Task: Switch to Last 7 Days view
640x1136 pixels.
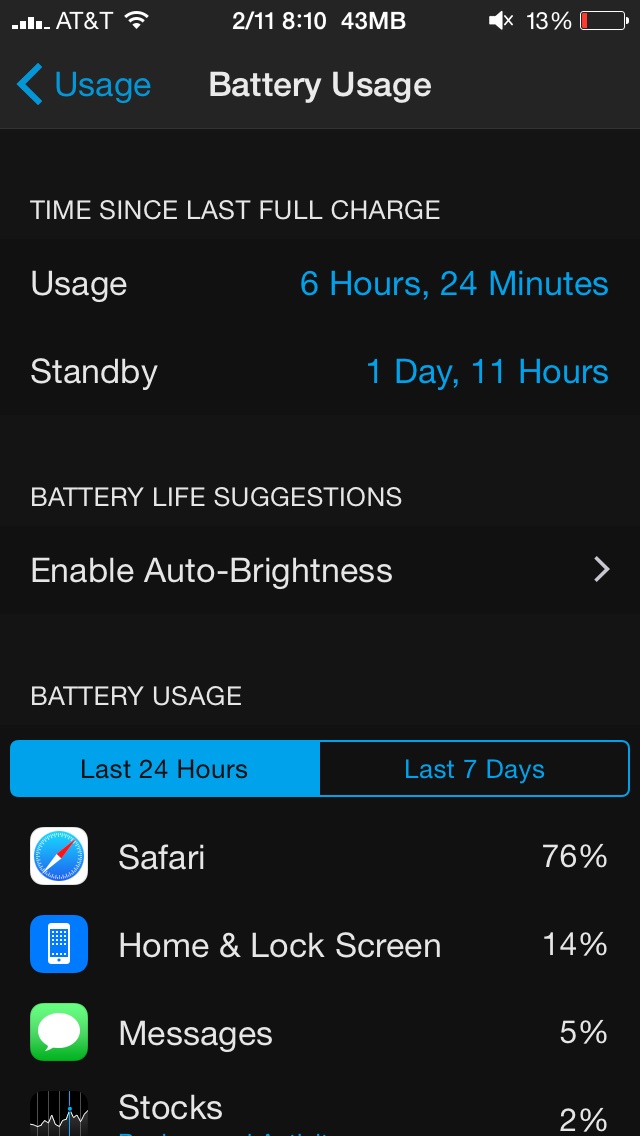Action: 474,769
